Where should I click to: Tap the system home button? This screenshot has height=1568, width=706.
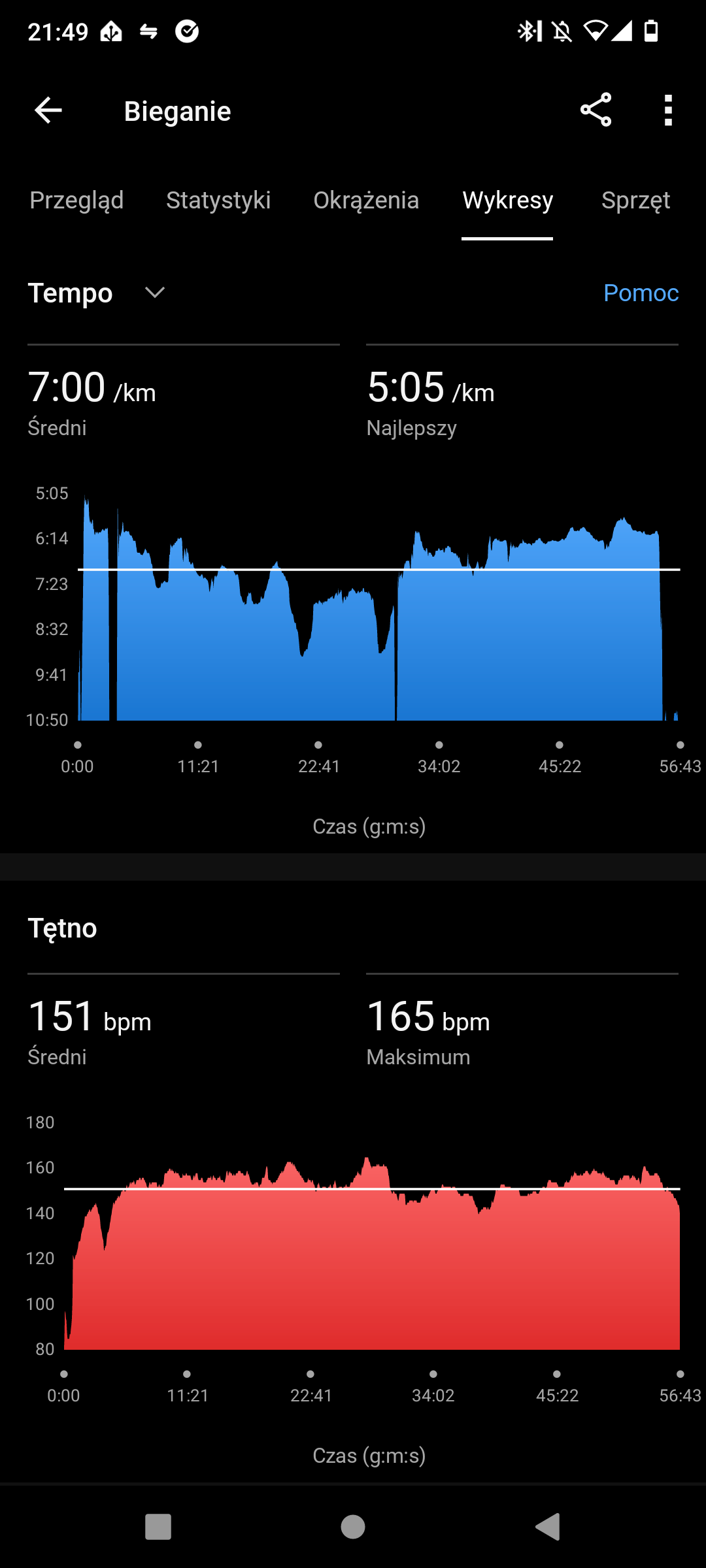click(x=353, y=1527)
